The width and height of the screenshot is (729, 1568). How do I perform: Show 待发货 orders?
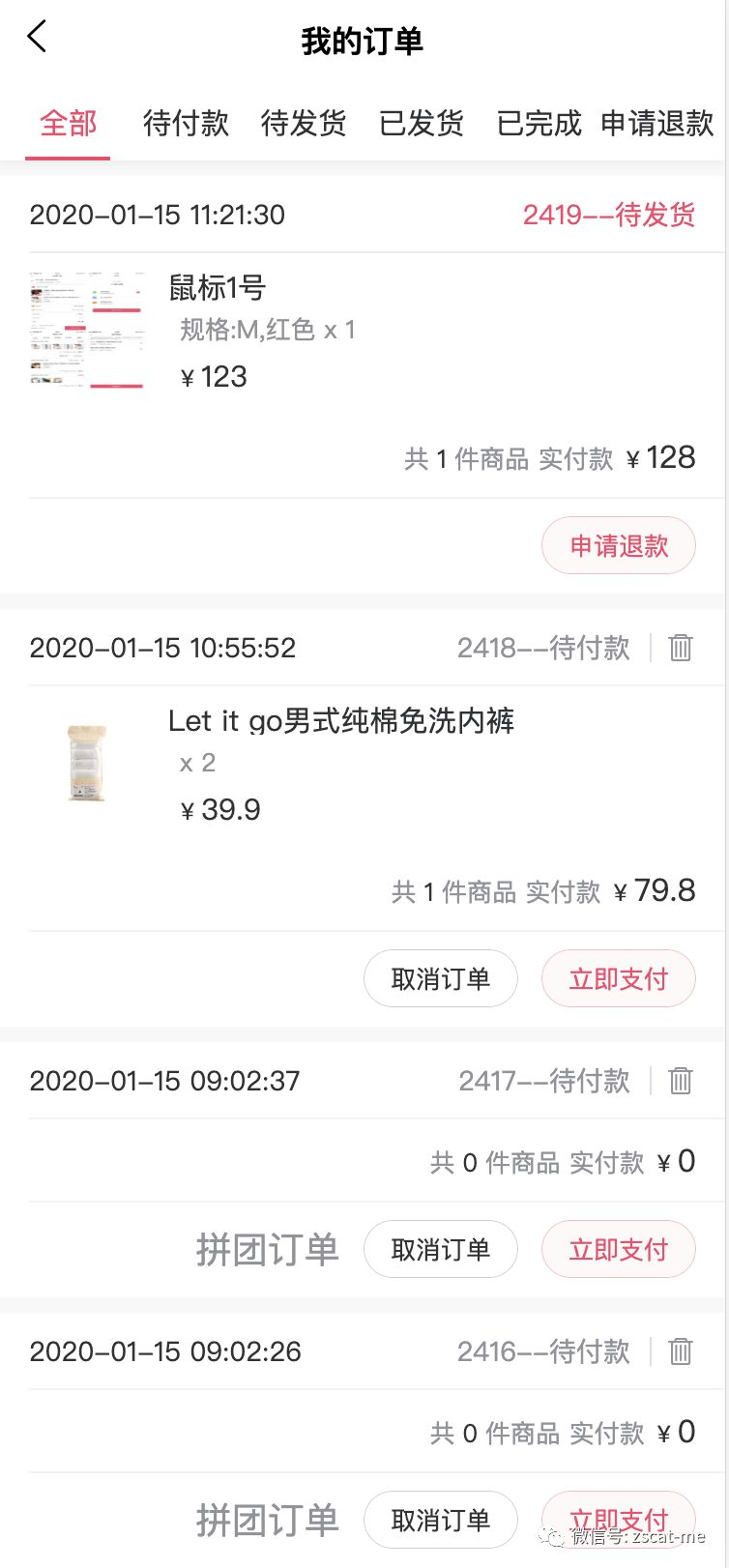pyautogui.click(x=304, y=124)
